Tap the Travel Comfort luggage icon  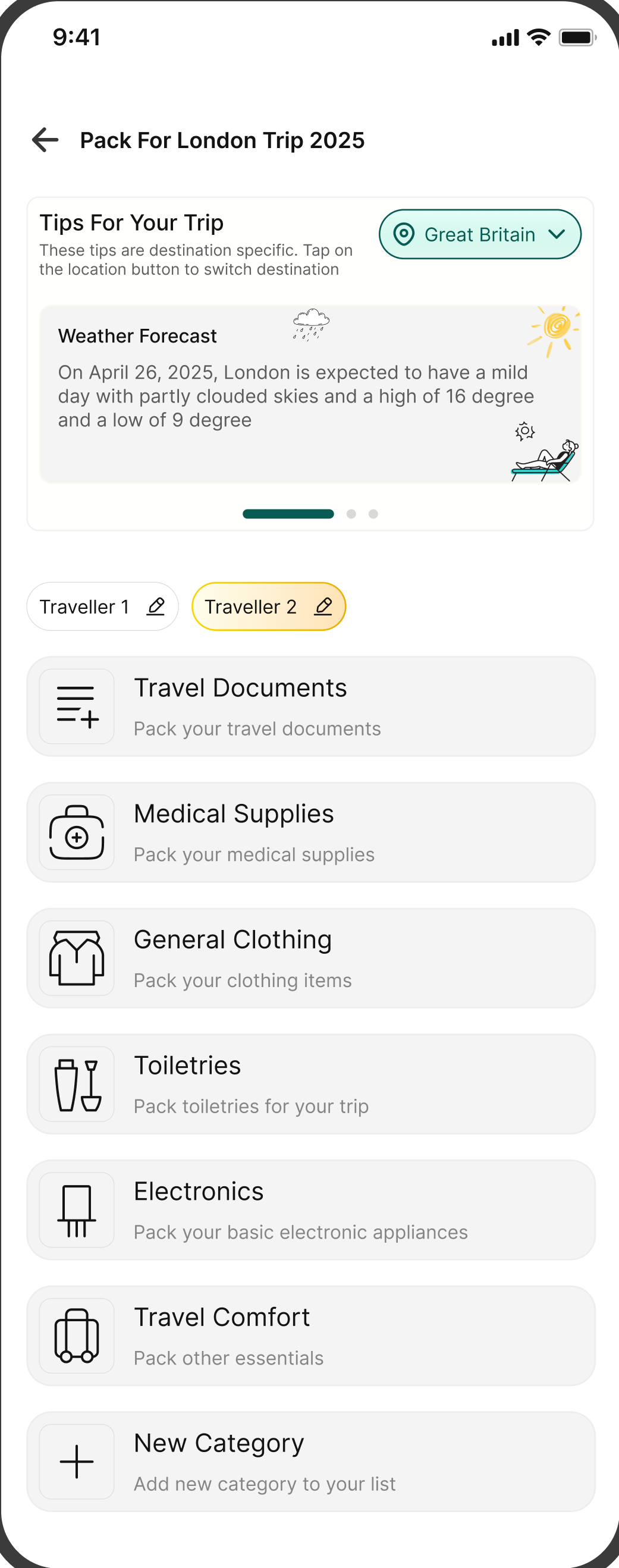[76, 1336]
